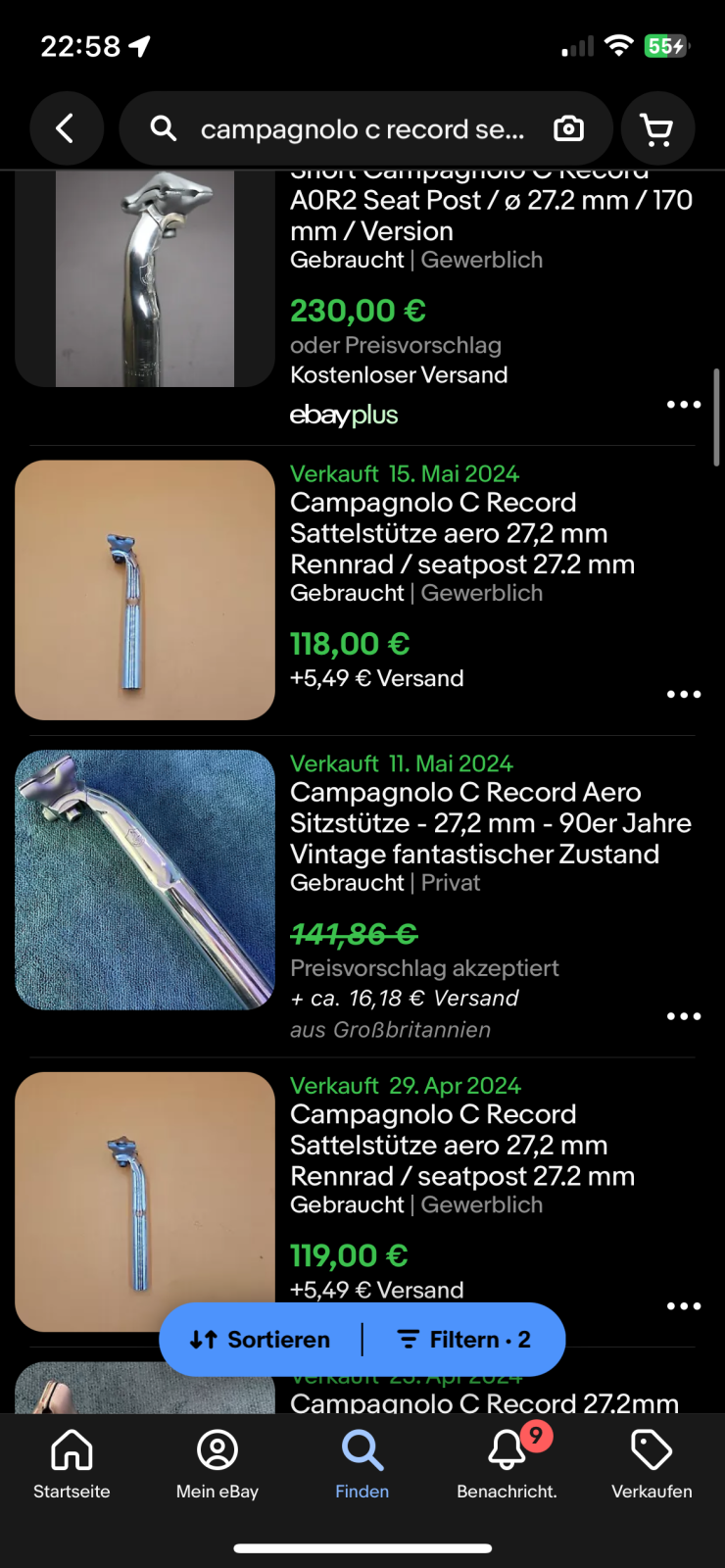Go back using the arrow button

(x=66, y=128)
